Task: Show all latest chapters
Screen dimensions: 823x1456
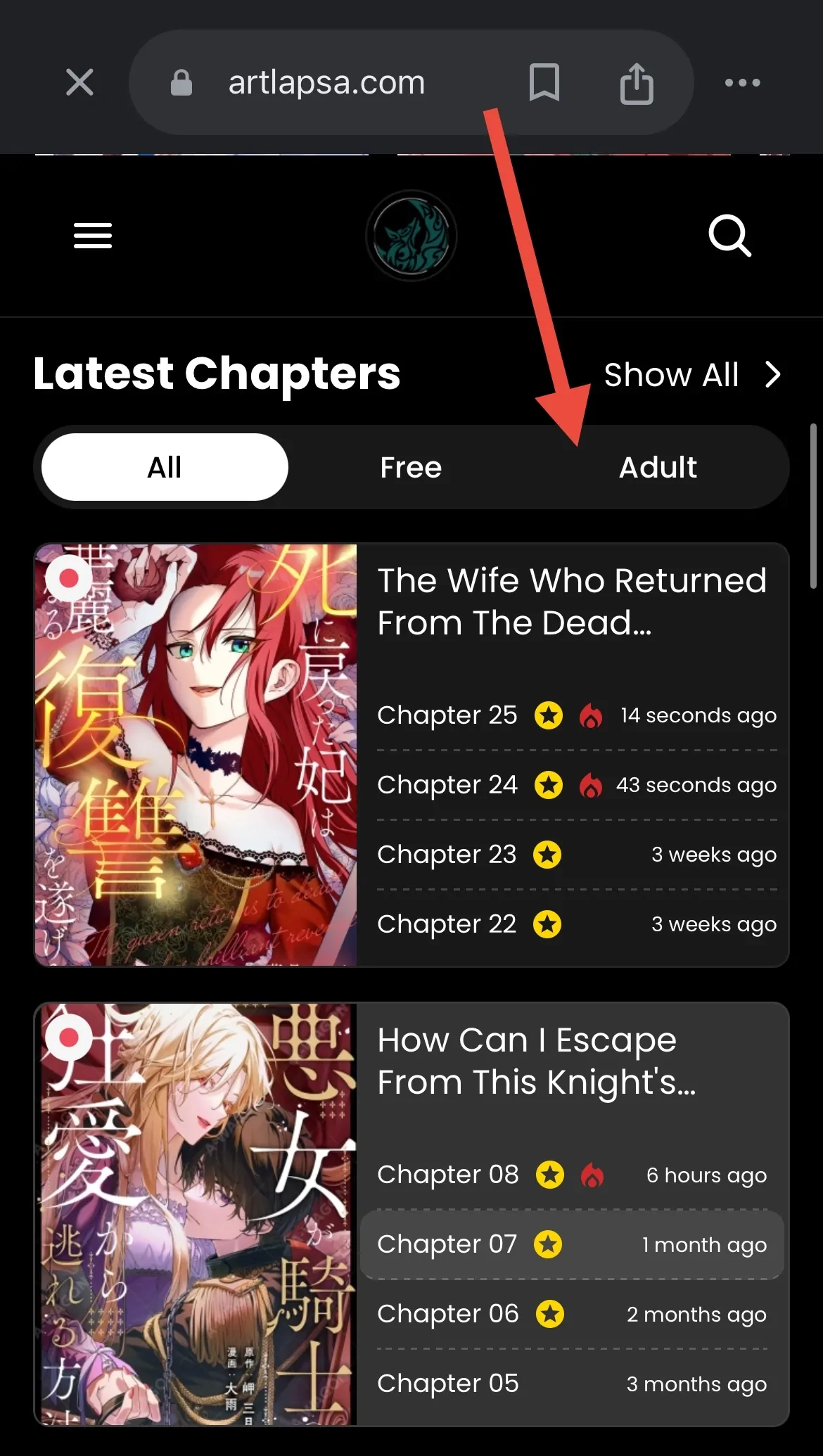Action: pos(692,375)
